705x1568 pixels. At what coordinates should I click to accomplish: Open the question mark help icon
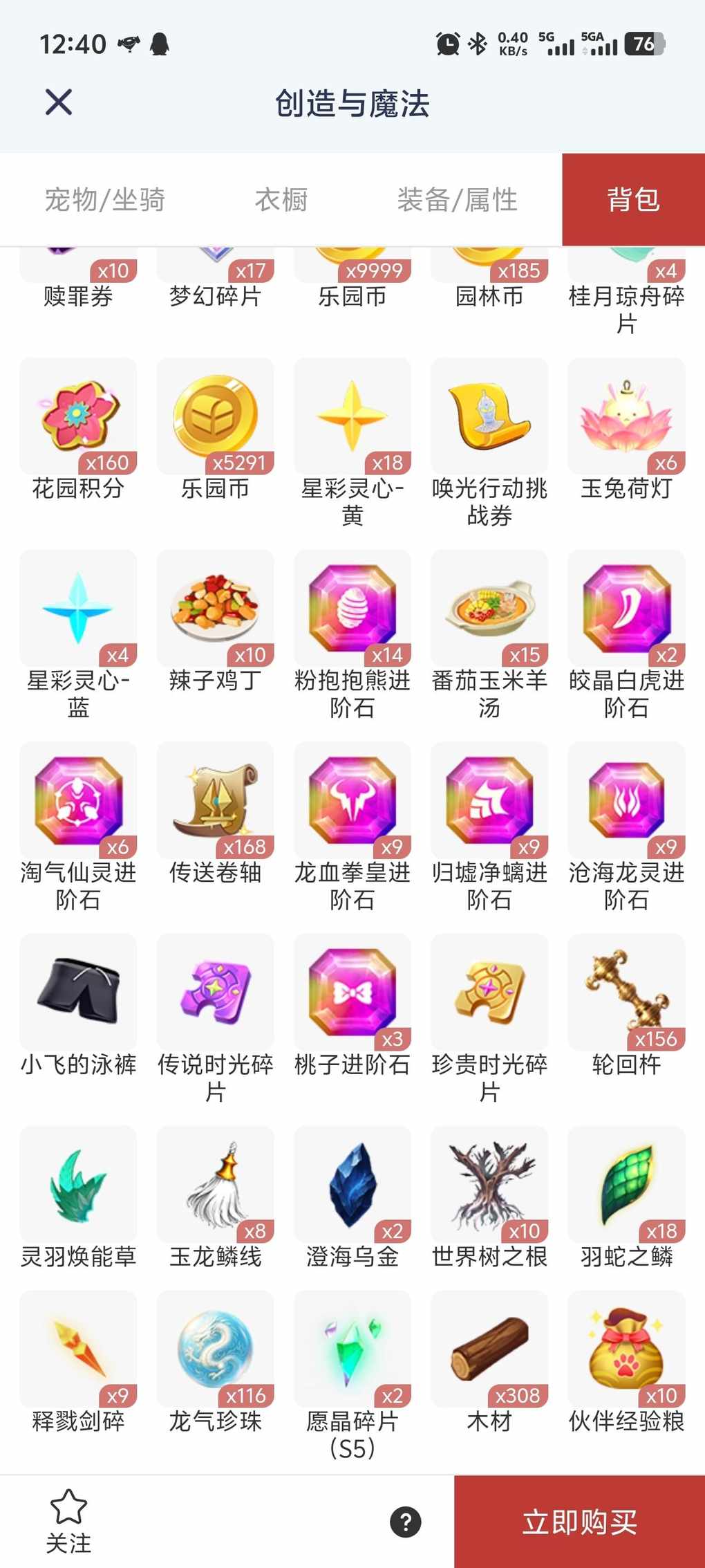(406, 1522)
